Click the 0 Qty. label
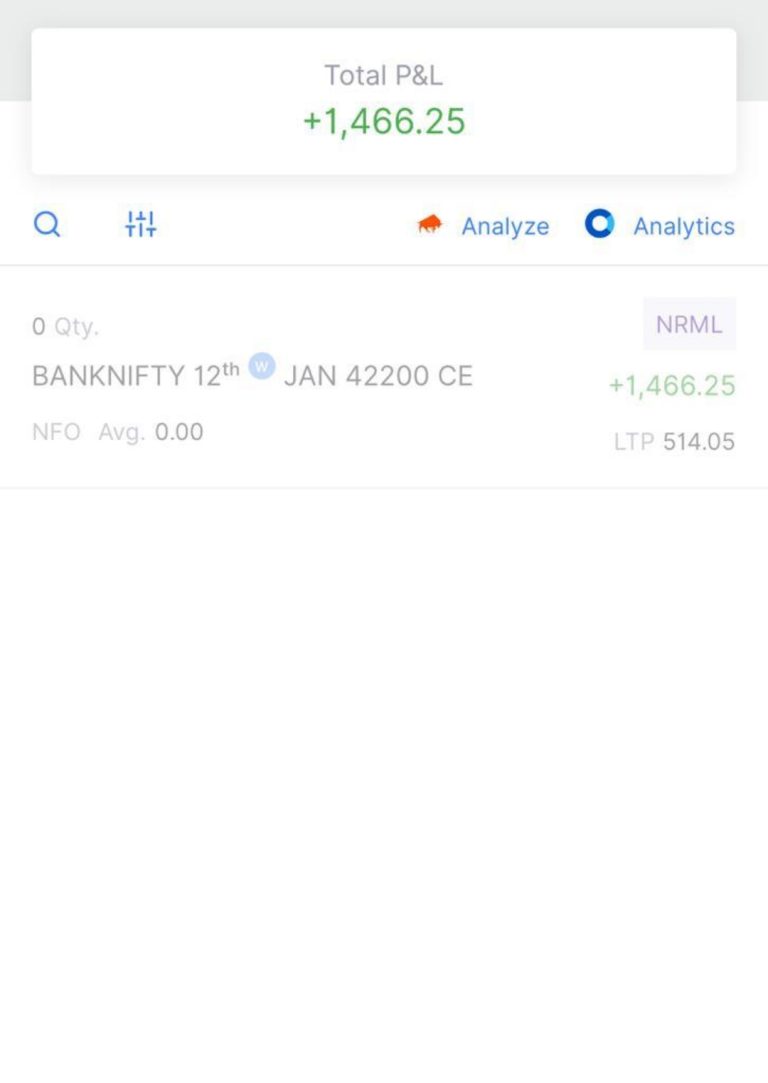 click(x=66, y=325)
